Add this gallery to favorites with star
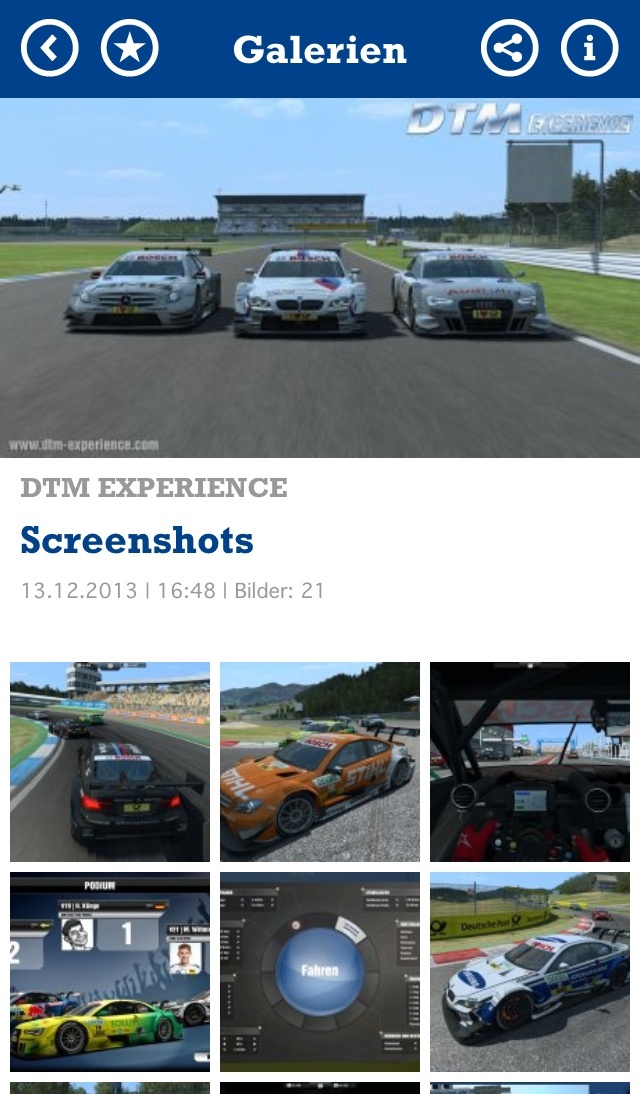Screen dimensions: 640x1094 click(x=130, y=48)
